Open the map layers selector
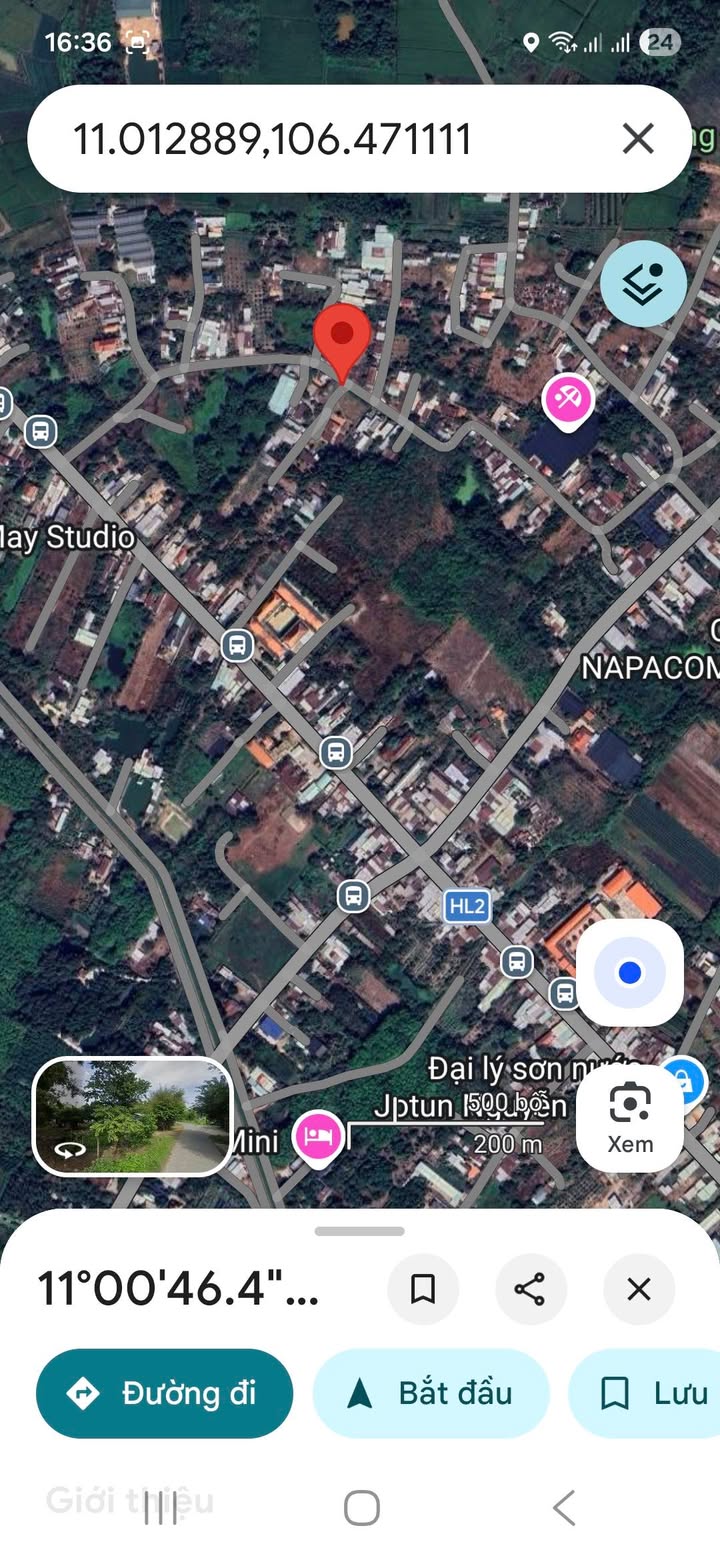720x1560 pixels. click(643, 284)
